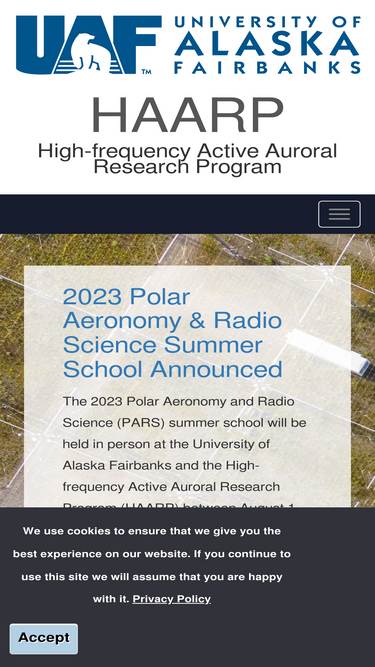Open the Privacy Policy link
Screen dimensions: 375x667
tap(171, 599)
